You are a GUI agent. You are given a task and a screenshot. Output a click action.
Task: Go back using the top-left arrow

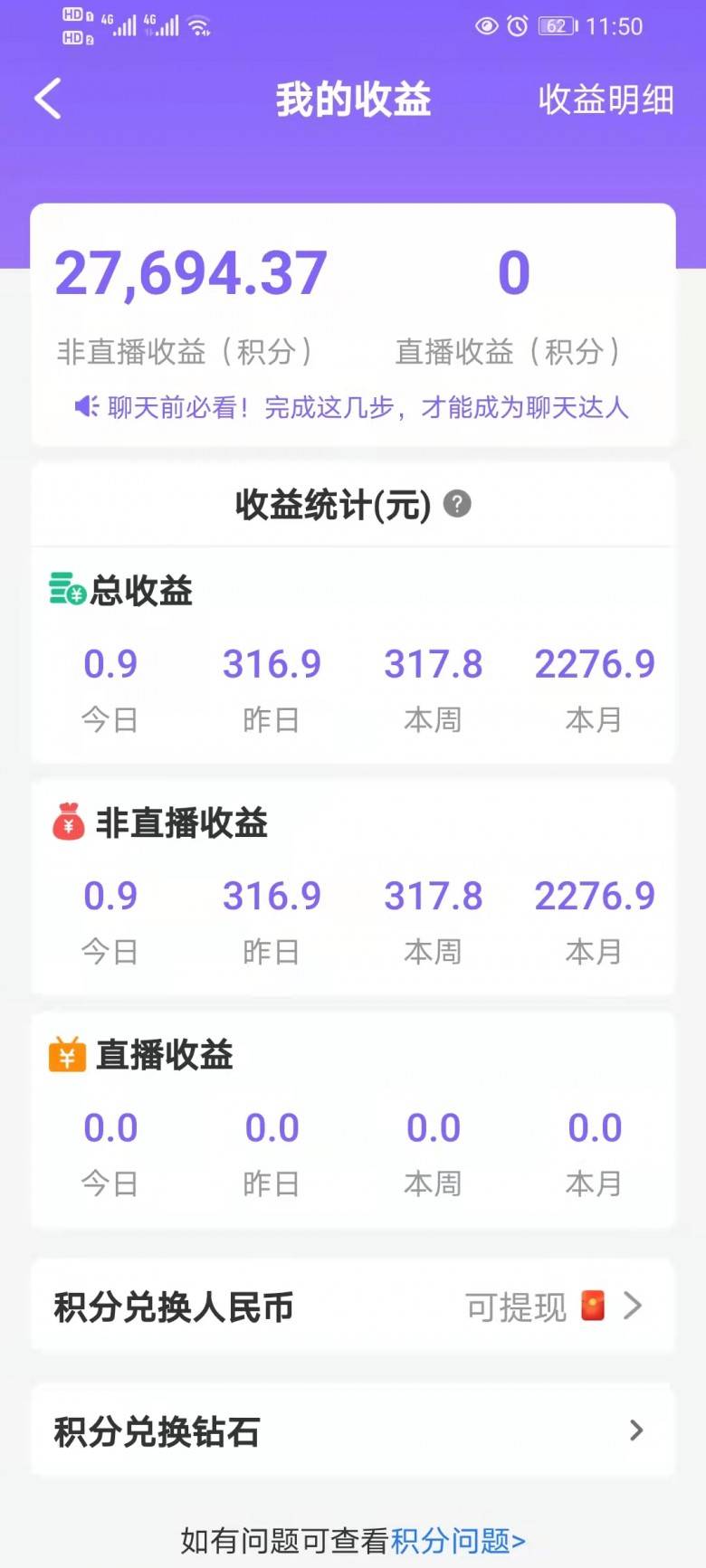(x=49, y=99)
